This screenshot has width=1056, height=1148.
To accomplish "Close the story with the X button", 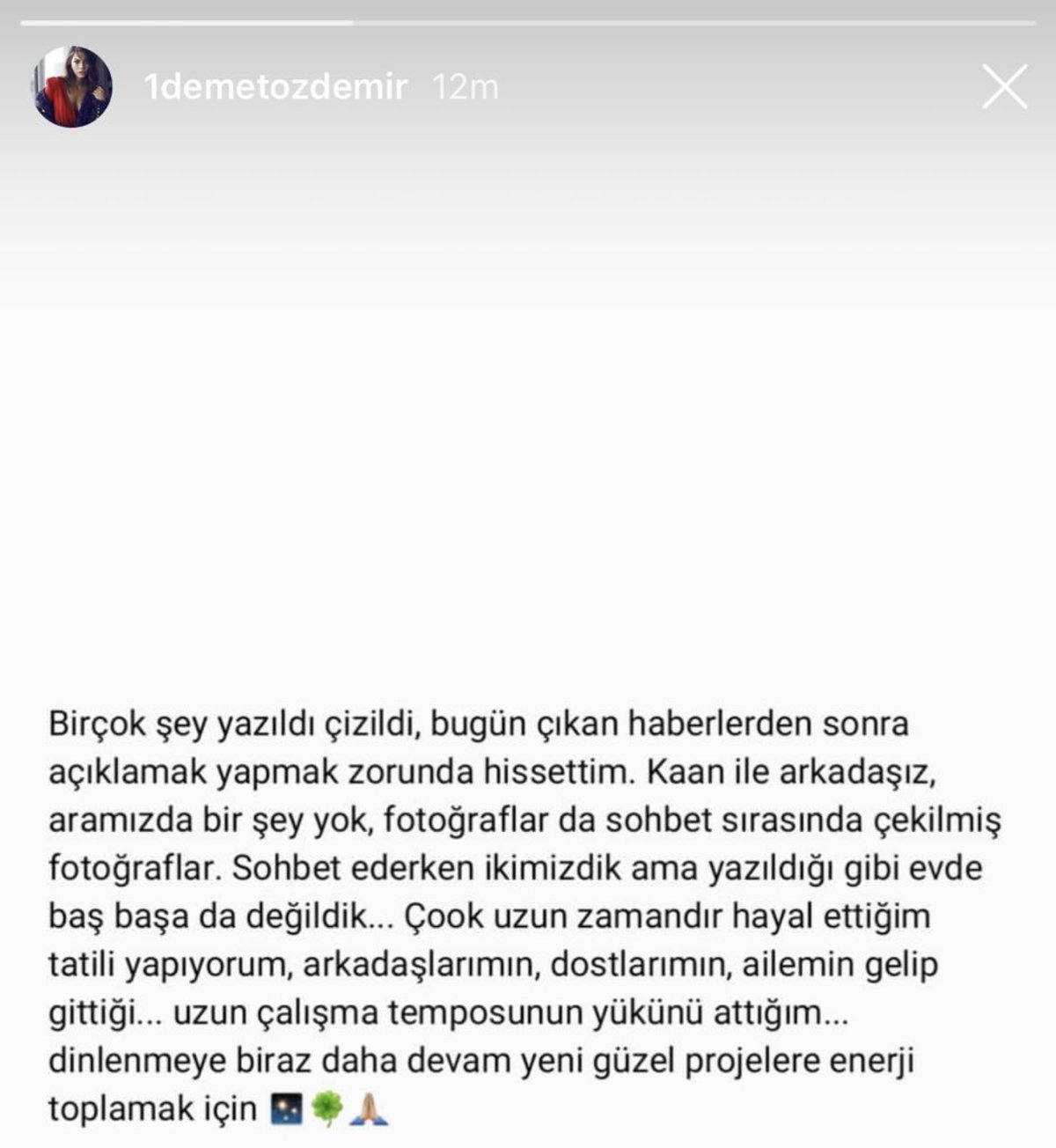I will point(1004,87).
